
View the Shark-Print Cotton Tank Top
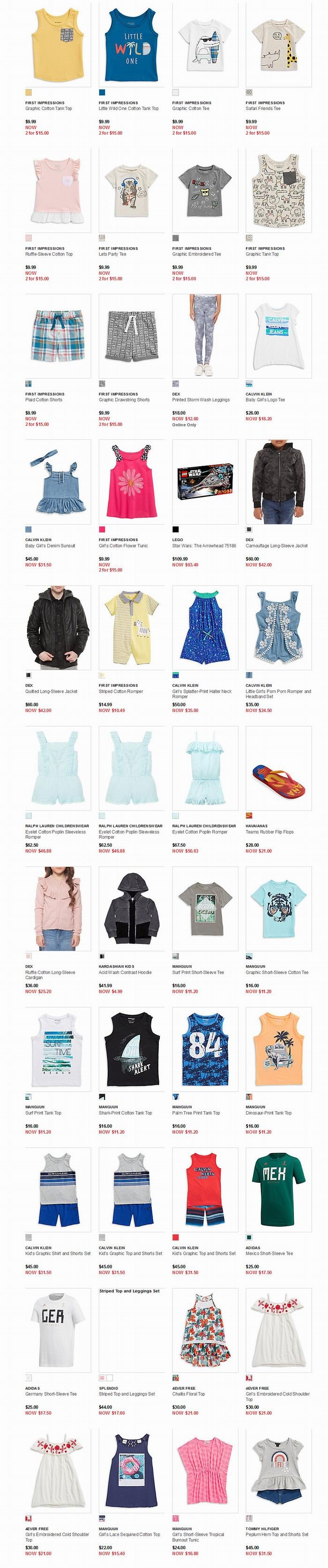[131, 1049]
